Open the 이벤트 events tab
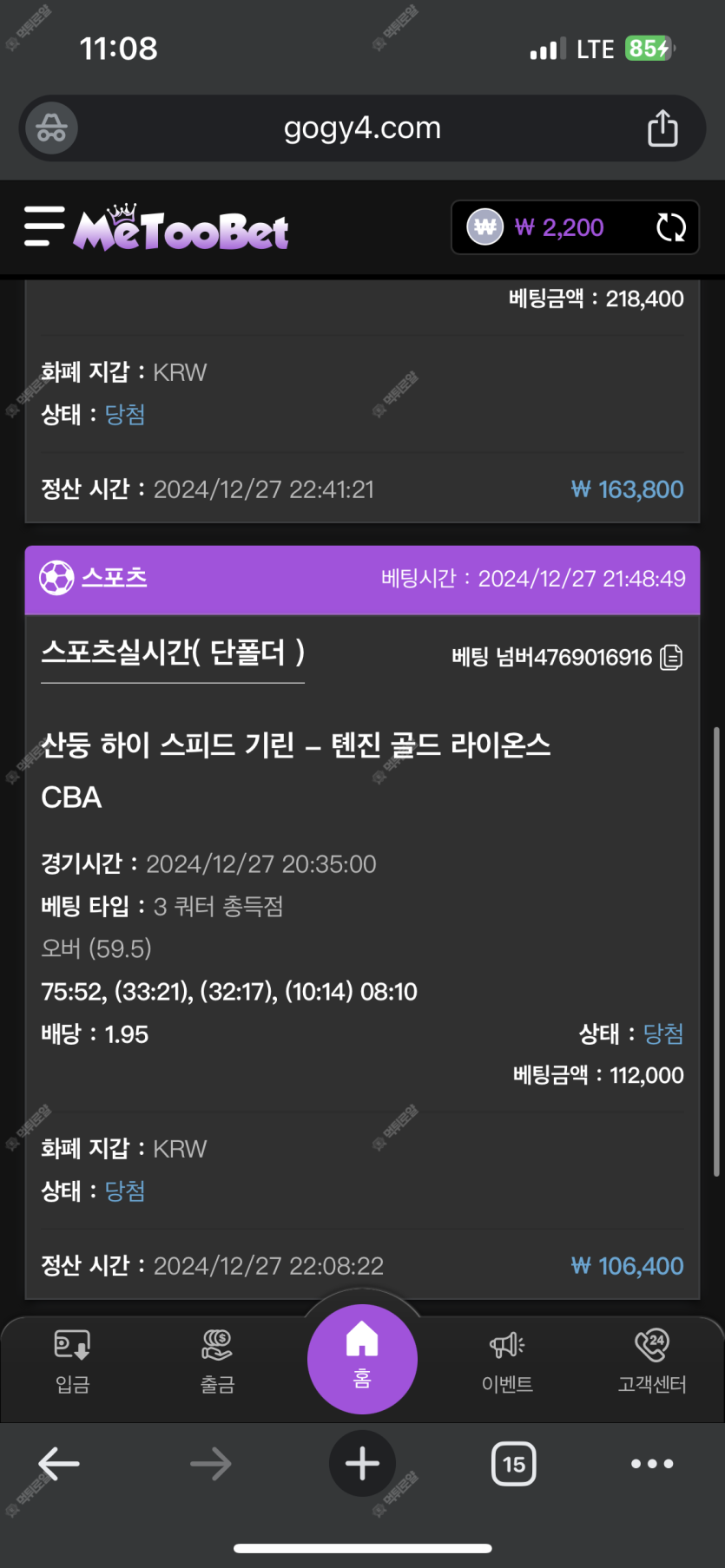 click(507, 1359)
